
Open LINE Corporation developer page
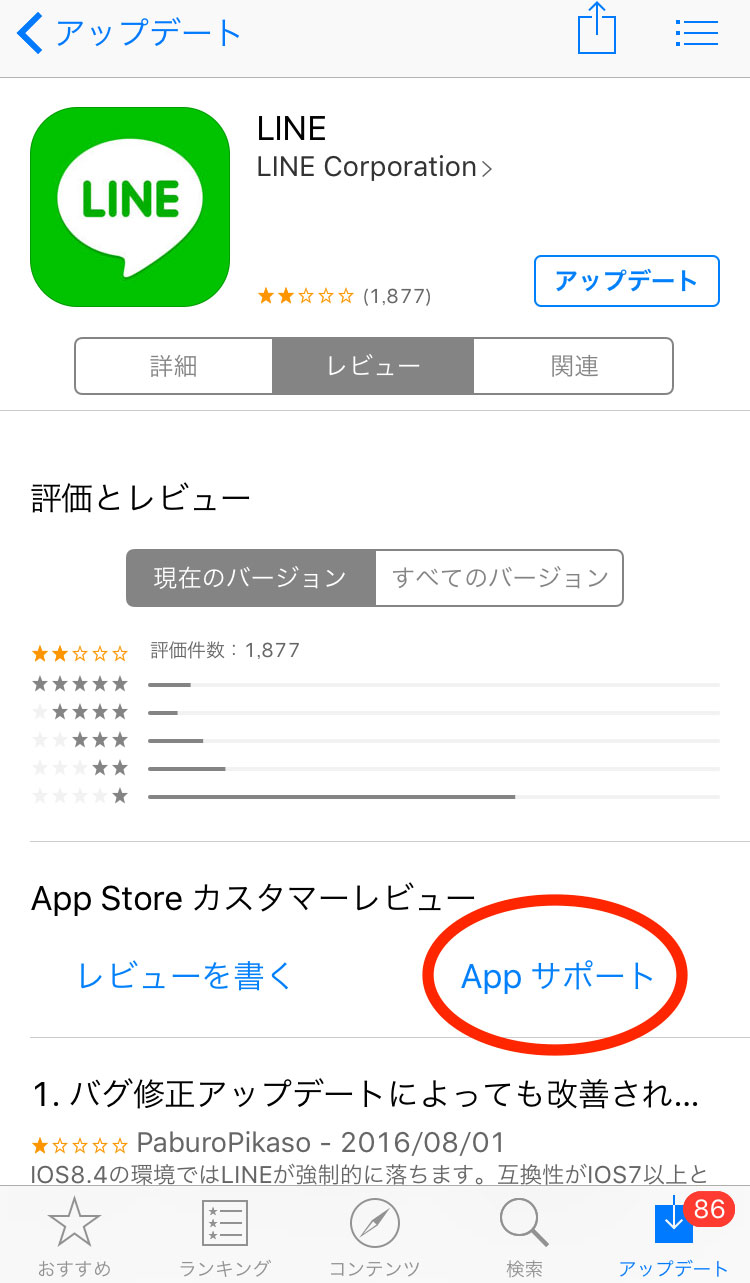374,168
